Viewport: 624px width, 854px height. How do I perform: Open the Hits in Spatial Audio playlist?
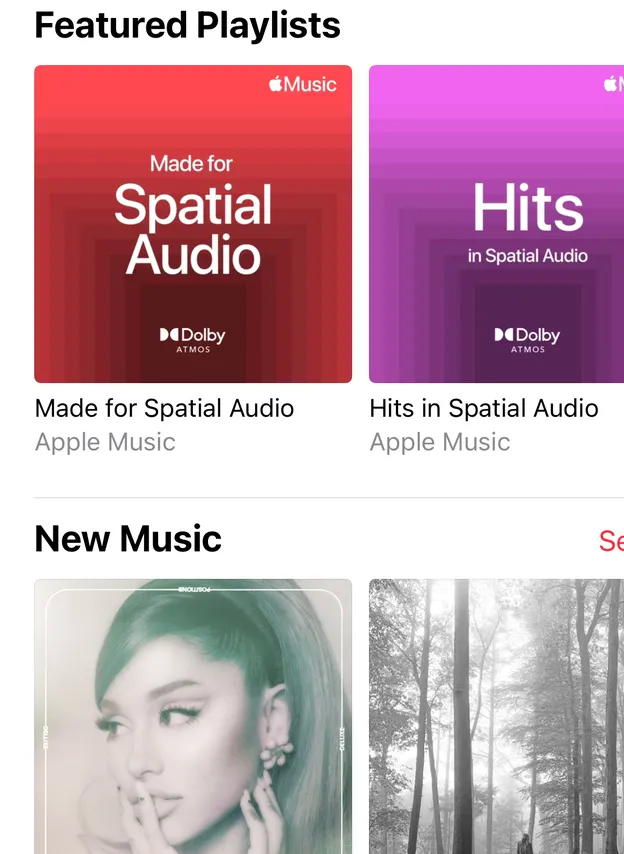[497, 224]
